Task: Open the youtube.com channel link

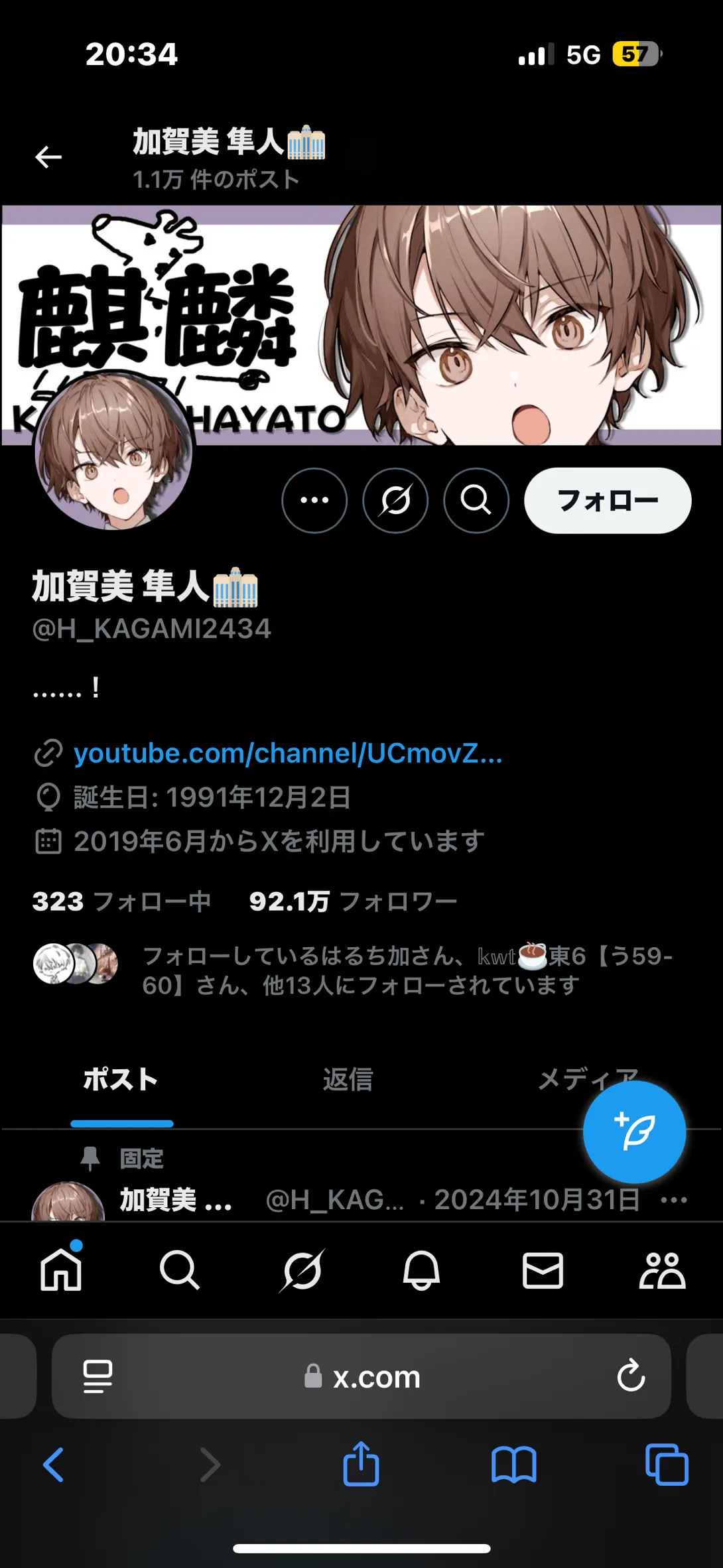Action: [x=288, y=753]
